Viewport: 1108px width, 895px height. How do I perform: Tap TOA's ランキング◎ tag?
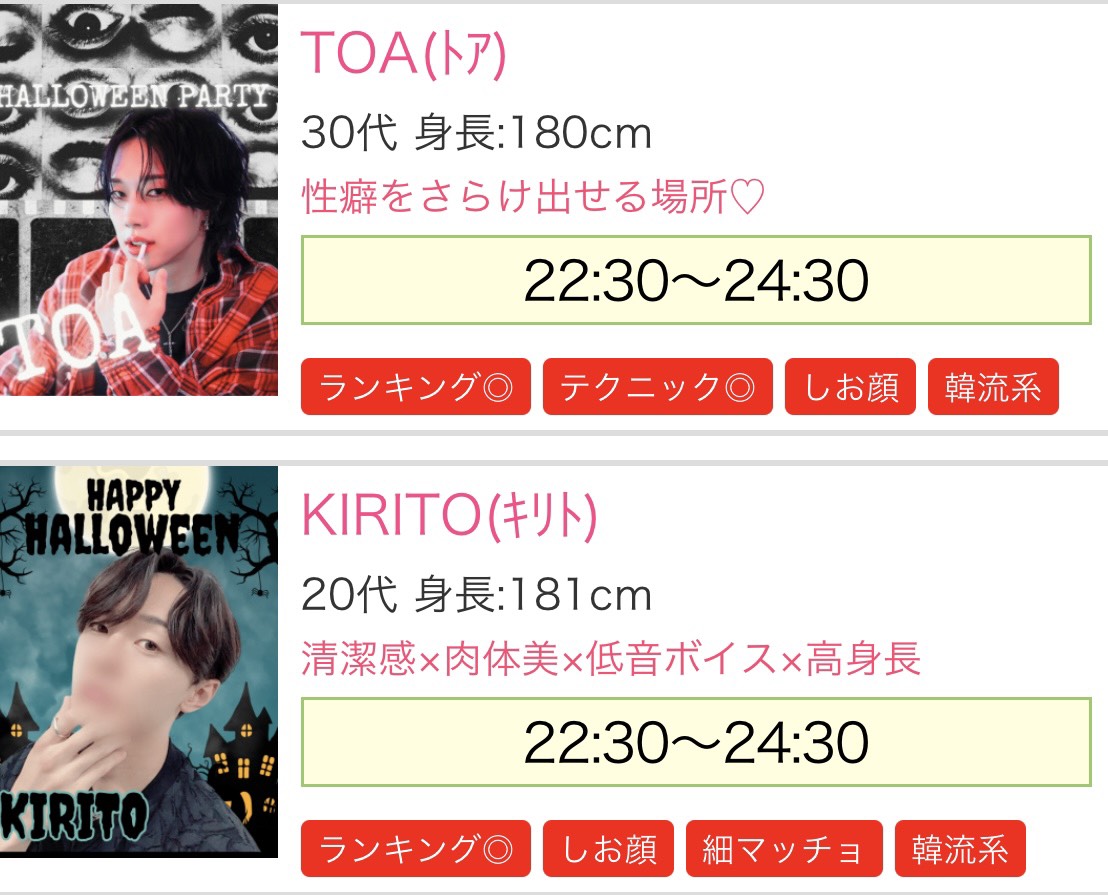point(415,387)
